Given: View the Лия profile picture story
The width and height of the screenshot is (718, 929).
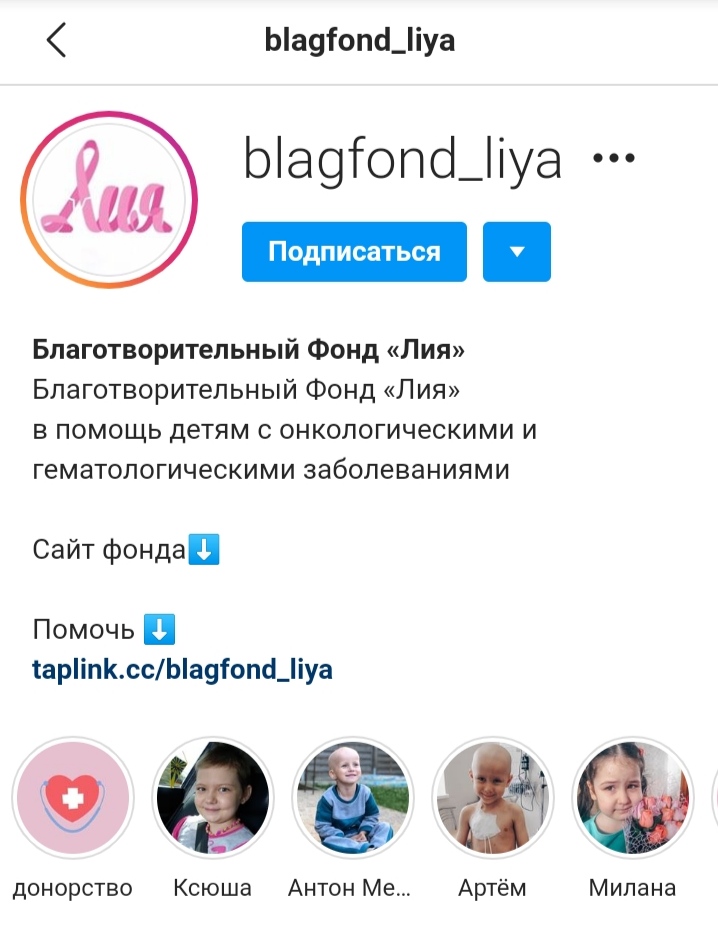Looking at the screenshot, I should click(x=109, y=201).
